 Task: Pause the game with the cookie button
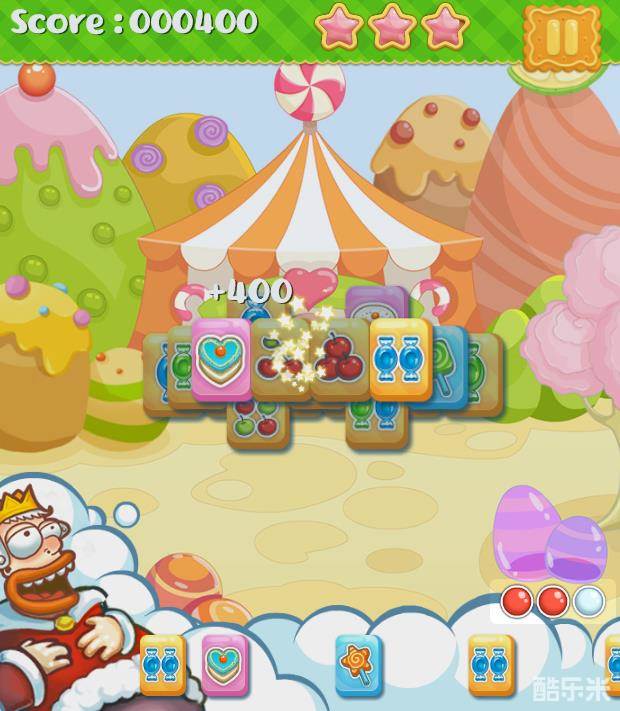562,38
